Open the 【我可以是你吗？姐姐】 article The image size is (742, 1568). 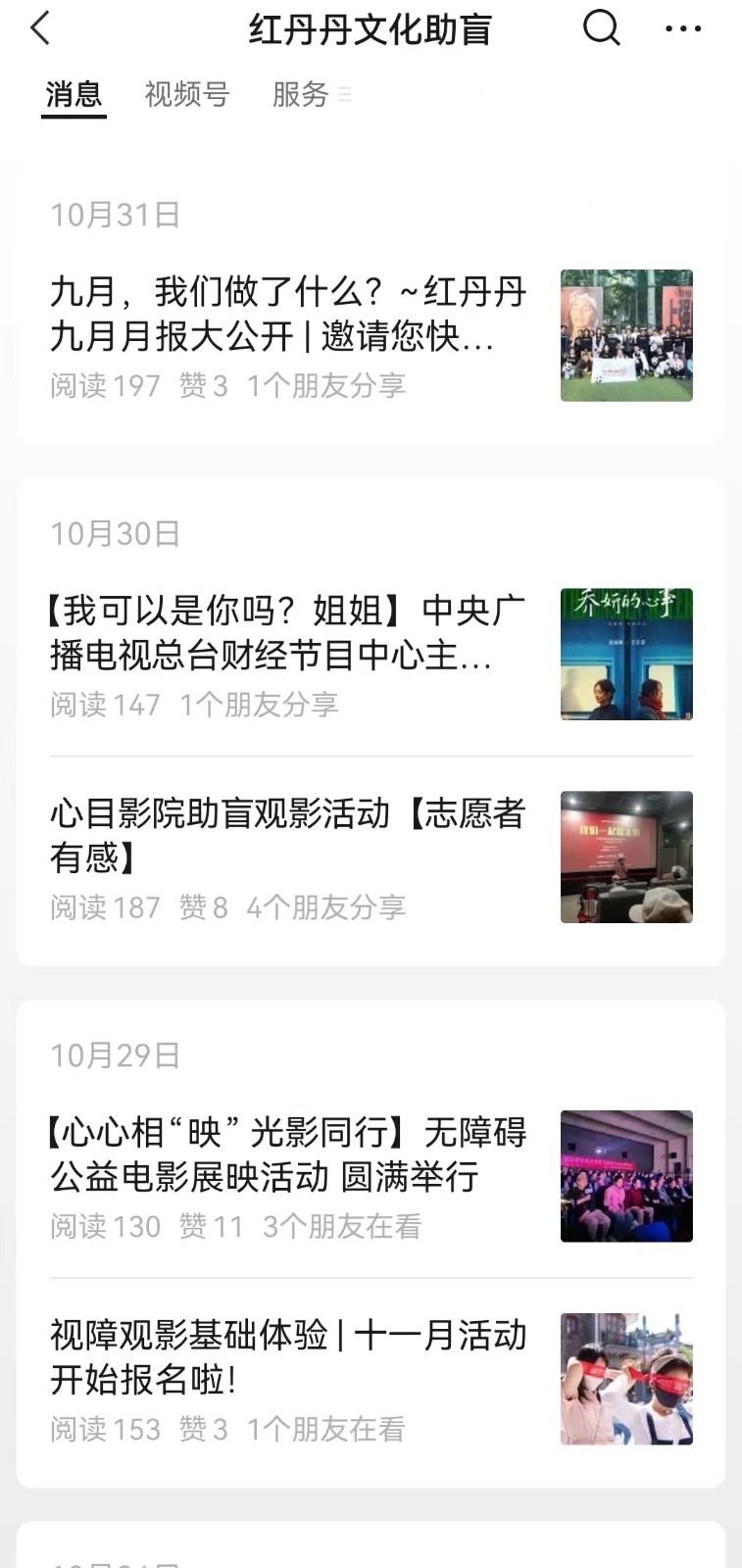click(x=371, y=655)
